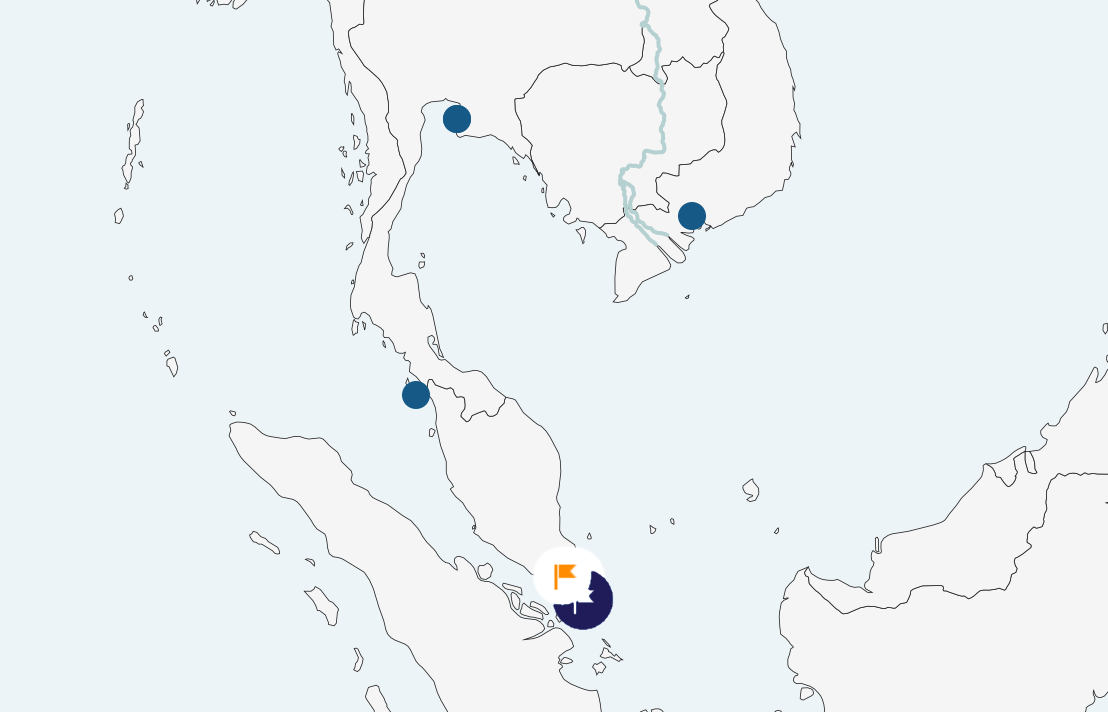Tap the blue marker near Bangkok
This screenshot has width=1108, height=712.
click(457, 119)
